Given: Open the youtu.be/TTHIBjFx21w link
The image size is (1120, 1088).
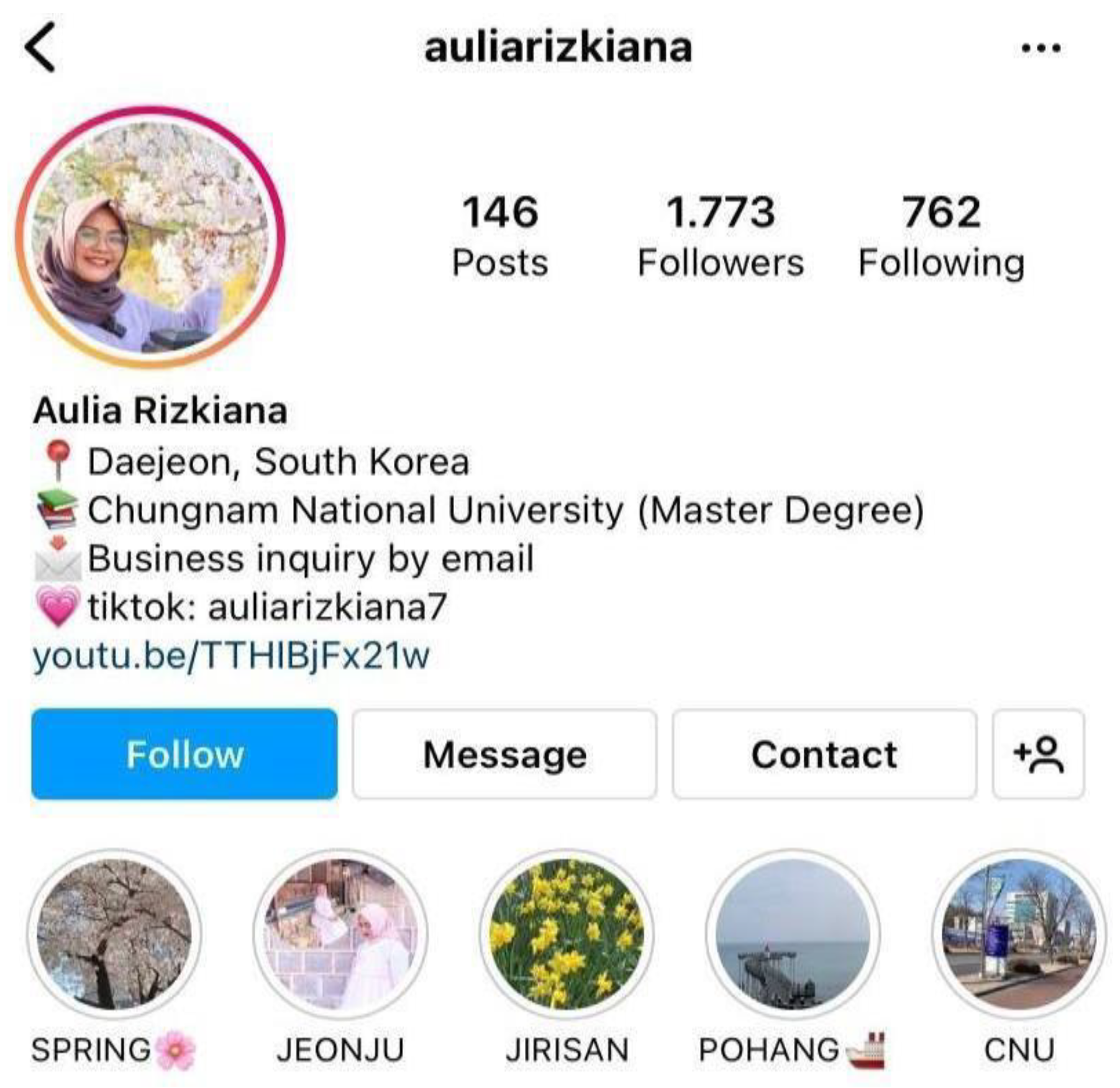Looking at the screenshot, I should [231, 656].
